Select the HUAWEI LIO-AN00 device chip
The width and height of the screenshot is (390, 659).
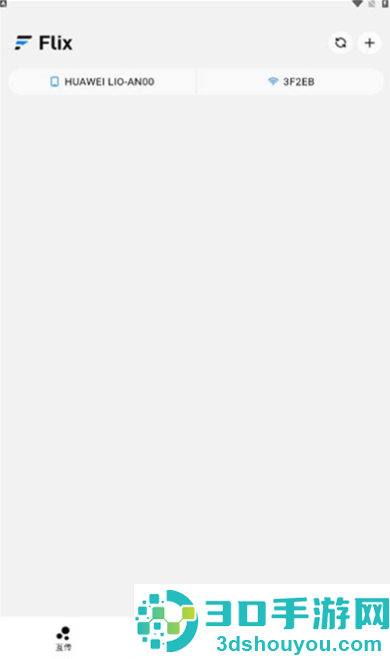(102, 82)
